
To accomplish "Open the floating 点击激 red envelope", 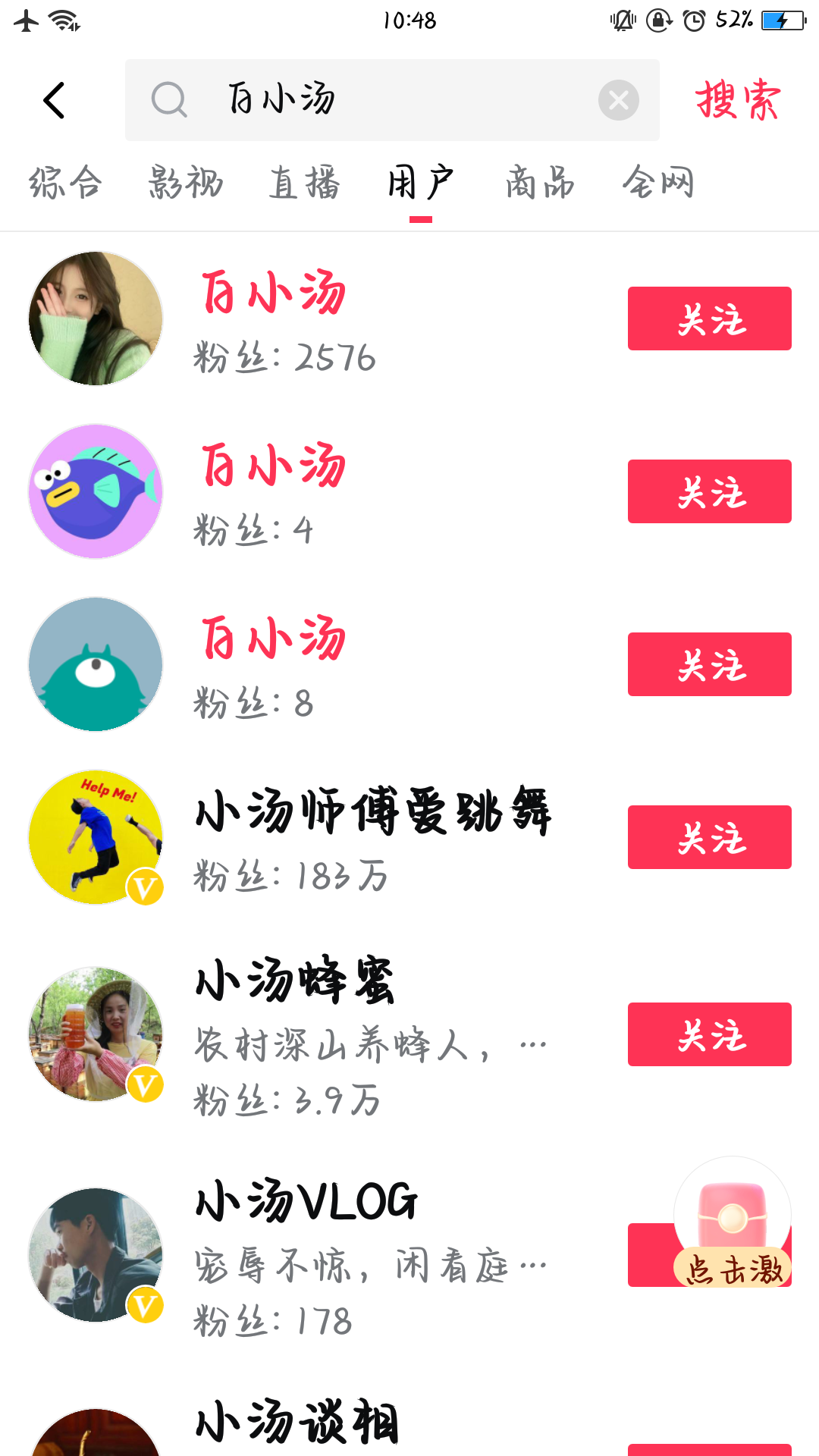I will (732, 1222).
